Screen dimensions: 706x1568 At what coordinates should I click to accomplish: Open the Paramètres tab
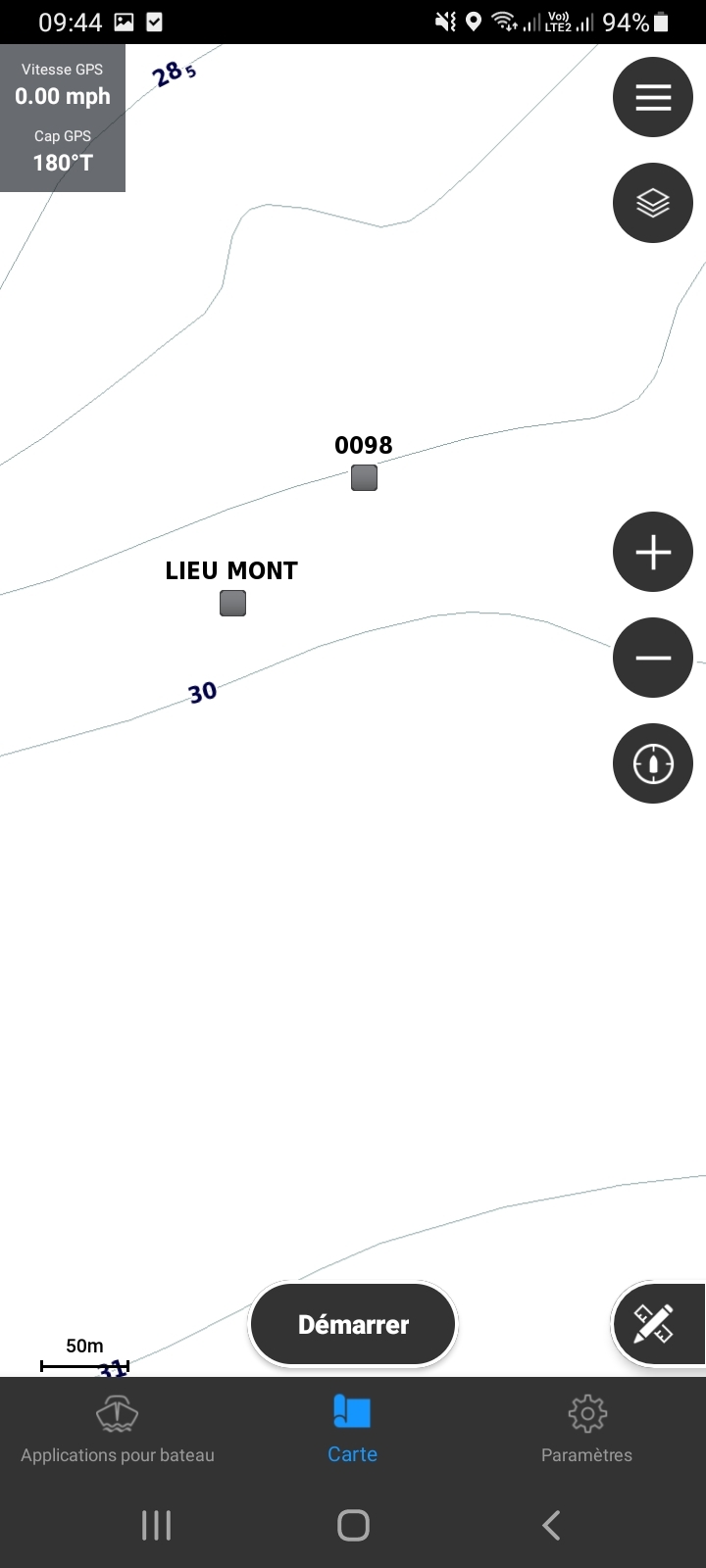(586, 1430)
